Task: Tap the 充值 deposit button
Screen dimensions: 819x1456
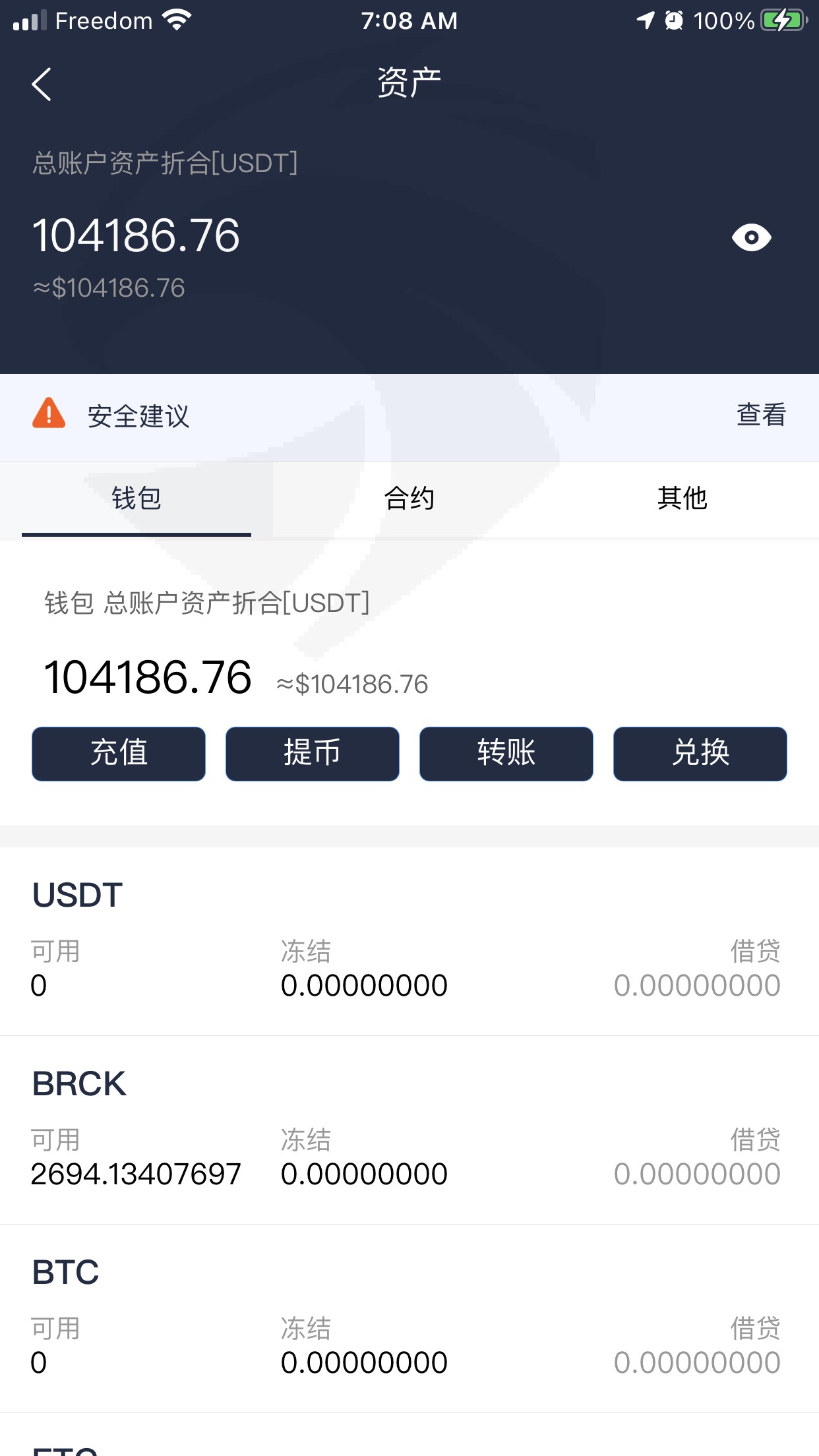Action: point(119,754)
